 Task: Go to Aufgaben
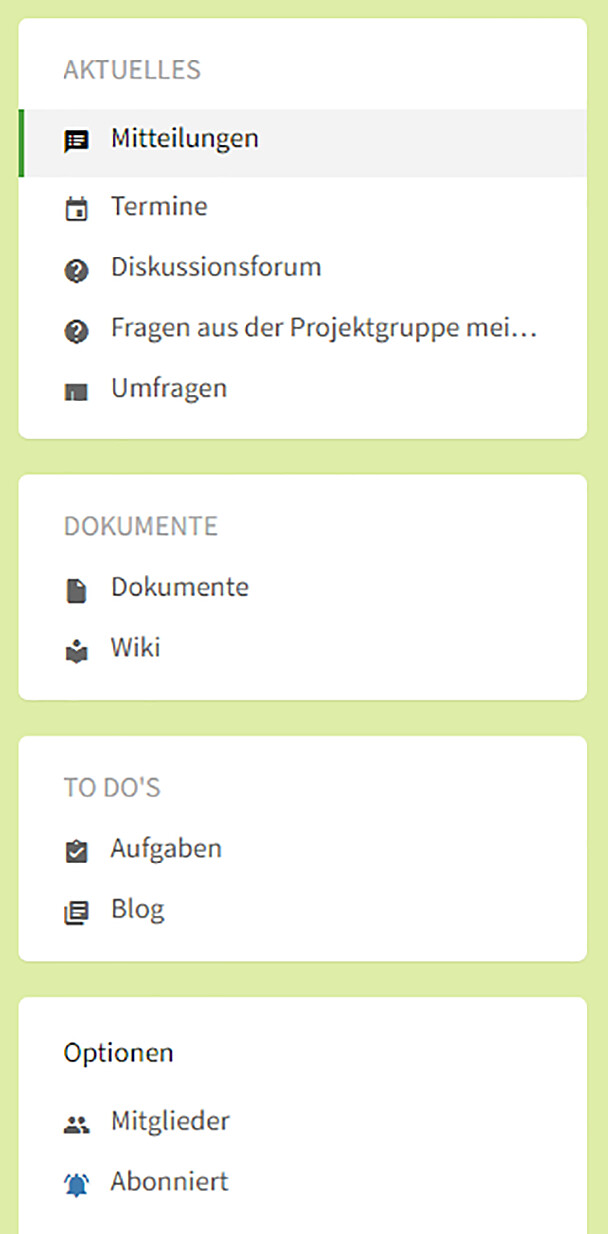166,849
